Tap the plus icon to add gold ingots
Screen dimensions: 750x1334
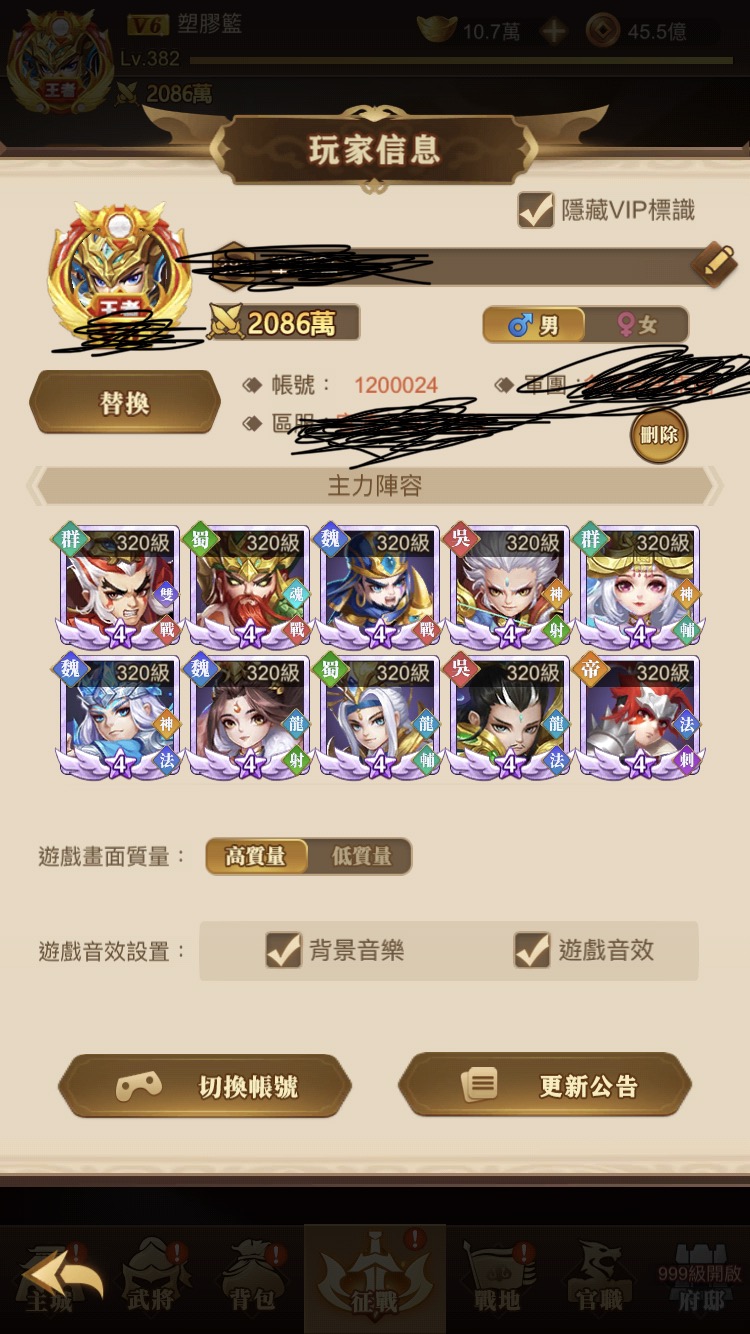(x=553, y=31)
